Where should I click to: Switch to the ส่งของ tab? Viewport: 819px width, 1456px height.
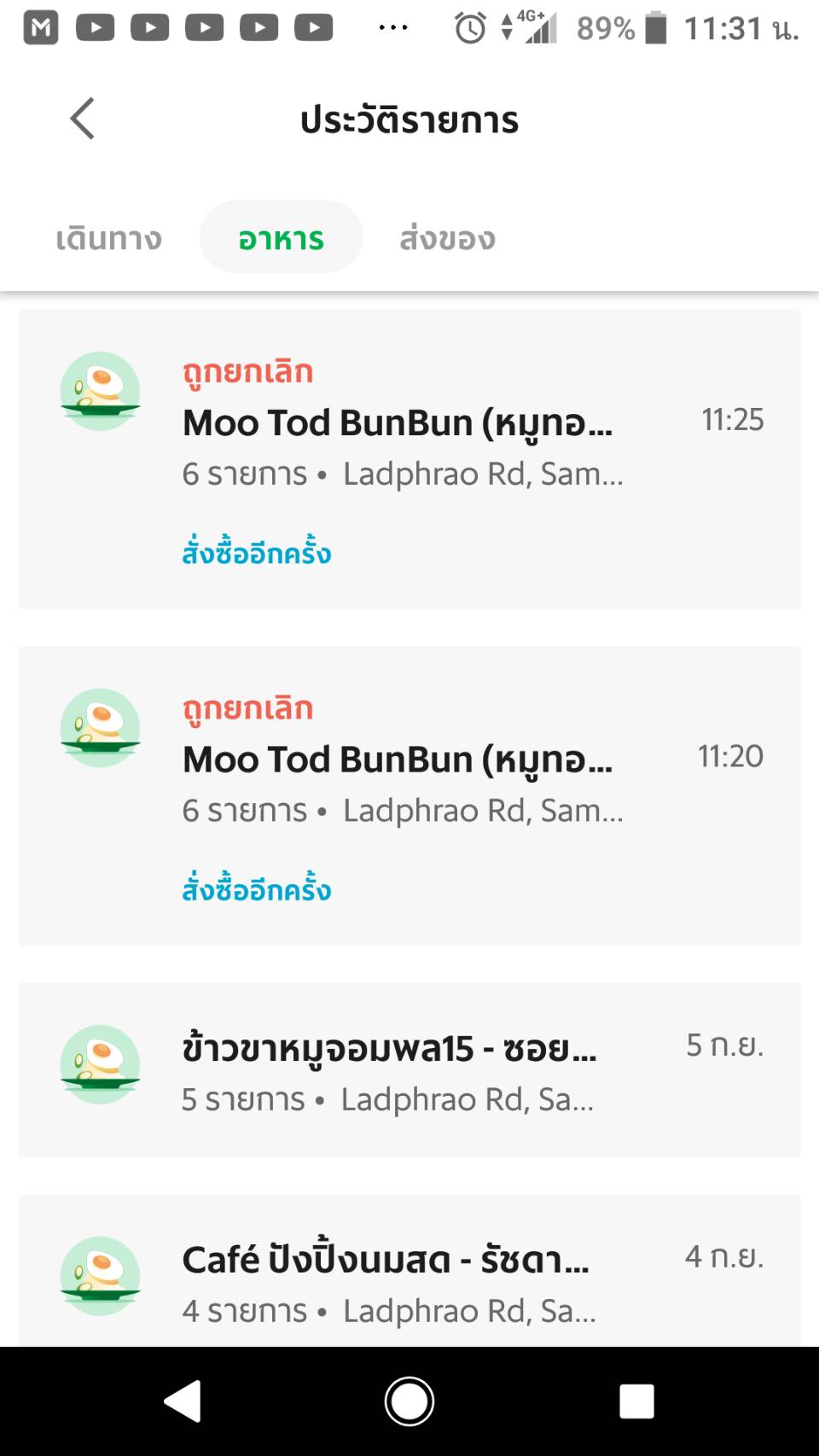pos(447,238)
